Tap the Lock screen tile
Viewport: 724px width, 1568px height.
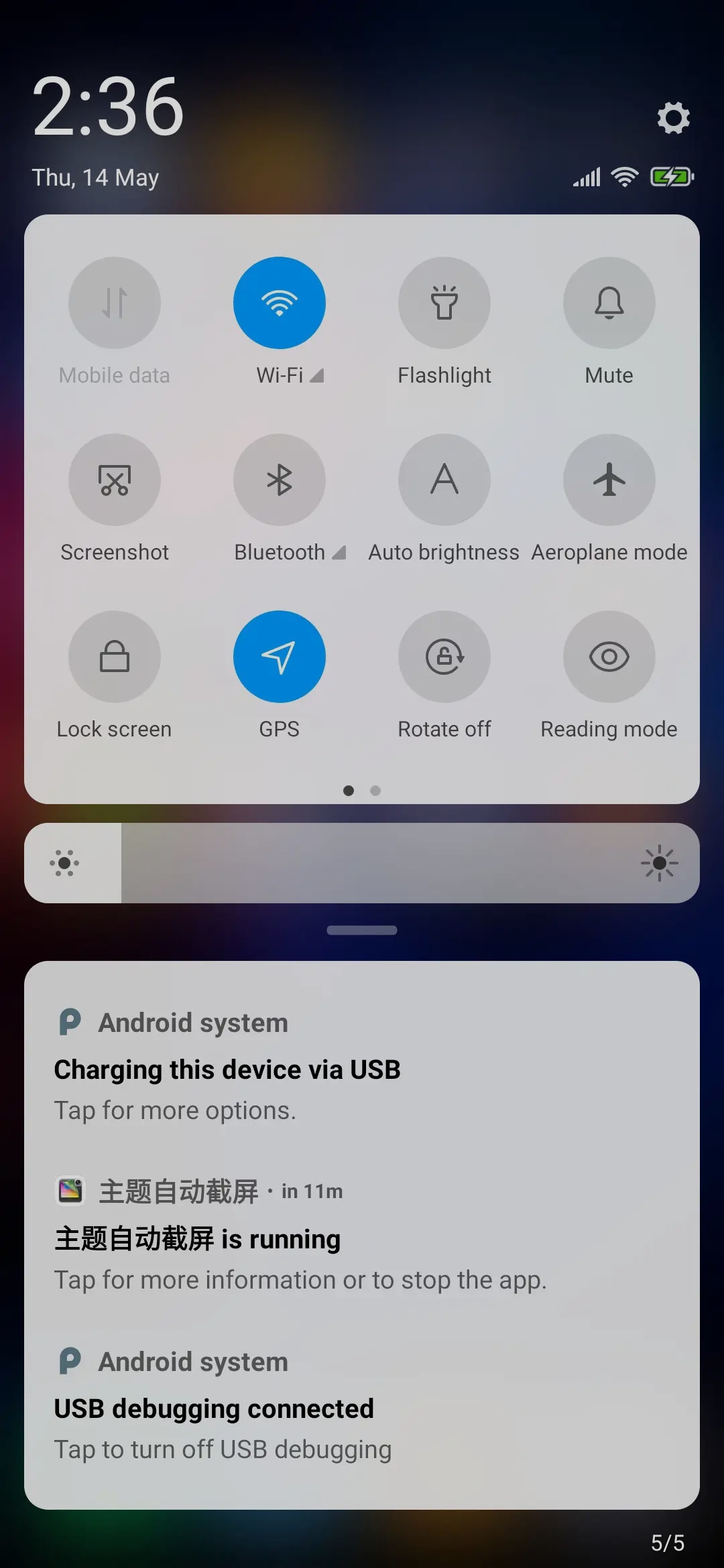coord(115,657)
